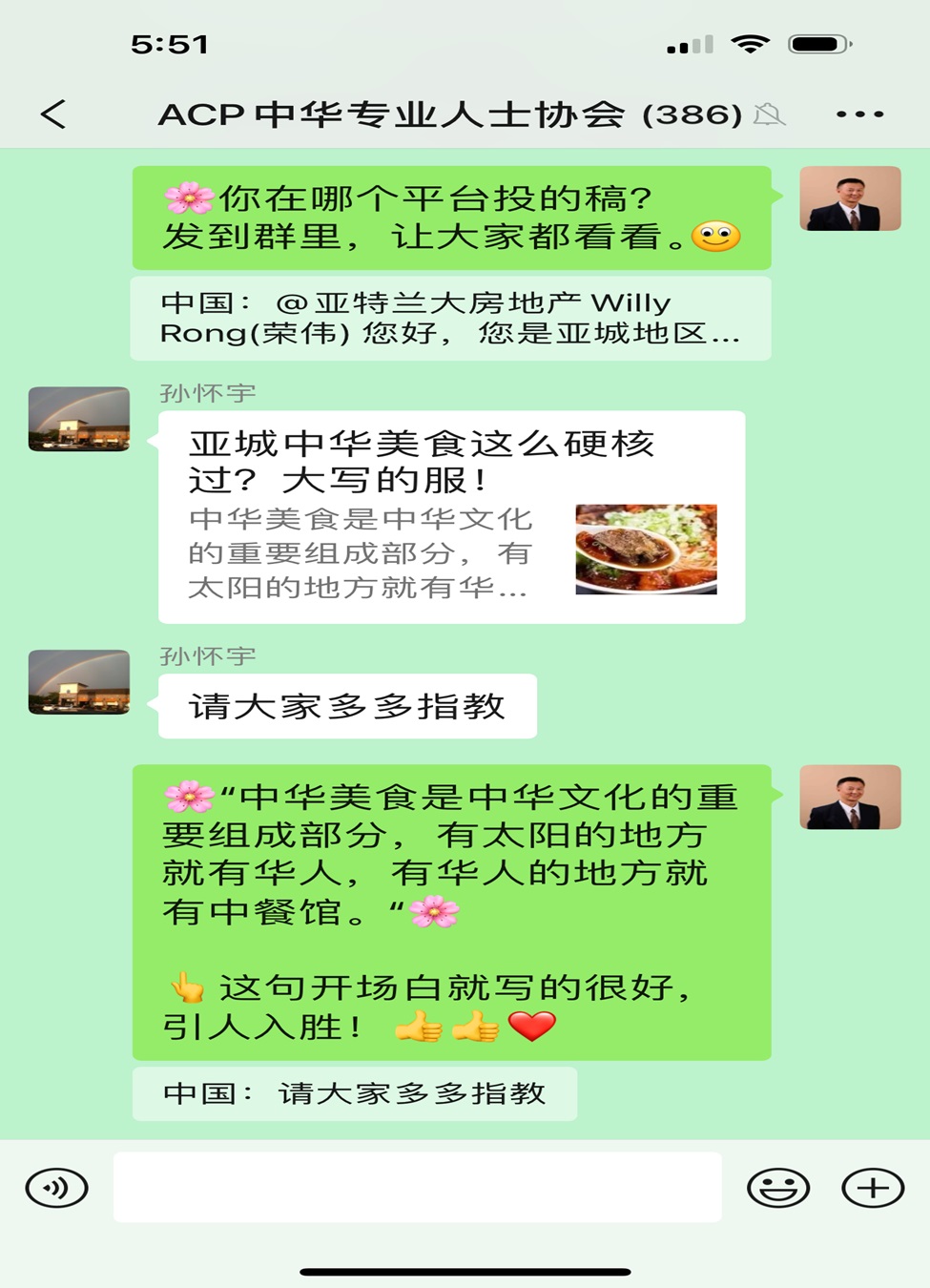View the sender's avatar beside 你在哪个平台投的稿

850,198
